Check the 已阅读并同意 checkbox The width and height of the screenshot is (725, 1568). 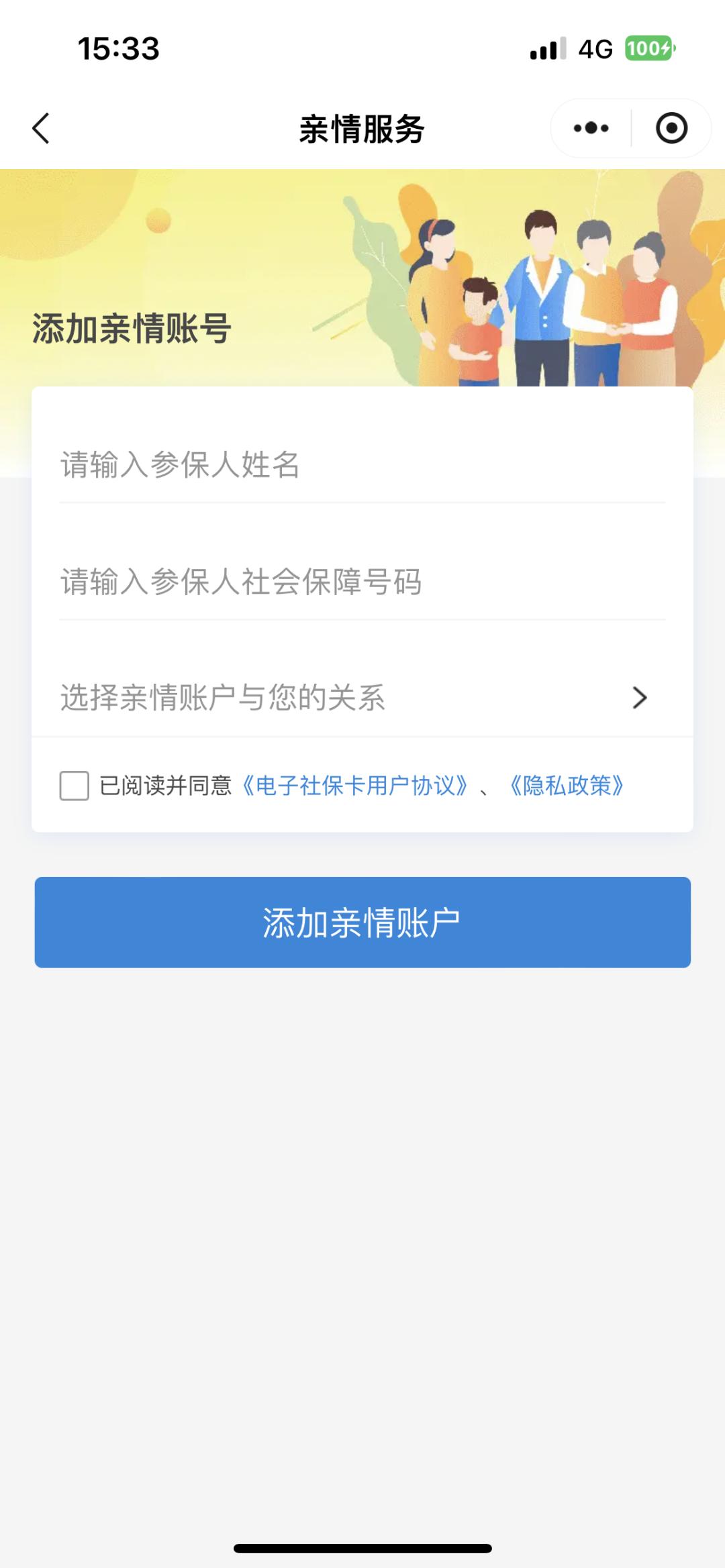tap(75, 786)
